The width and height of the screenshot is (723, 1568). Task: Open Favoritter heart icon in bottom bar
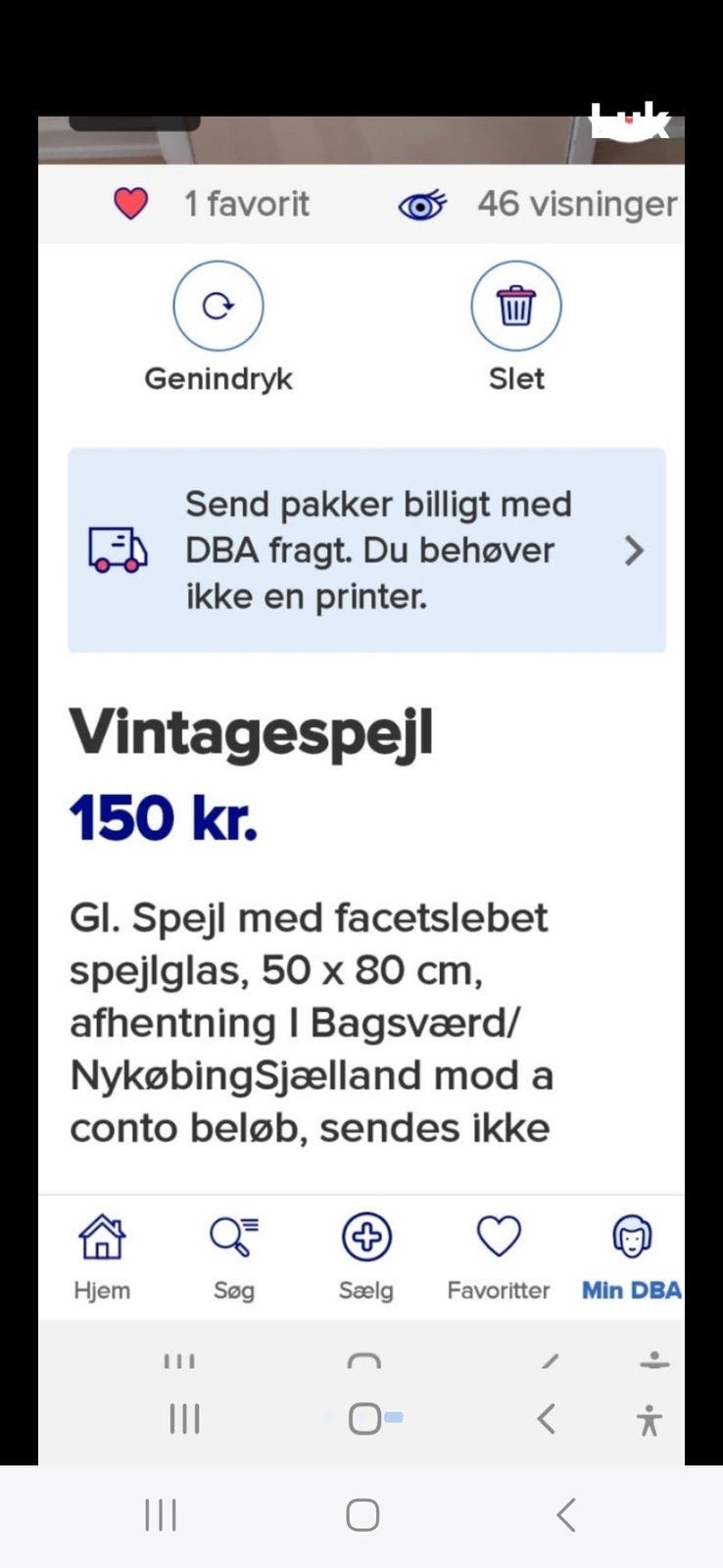click(498, 1237)
